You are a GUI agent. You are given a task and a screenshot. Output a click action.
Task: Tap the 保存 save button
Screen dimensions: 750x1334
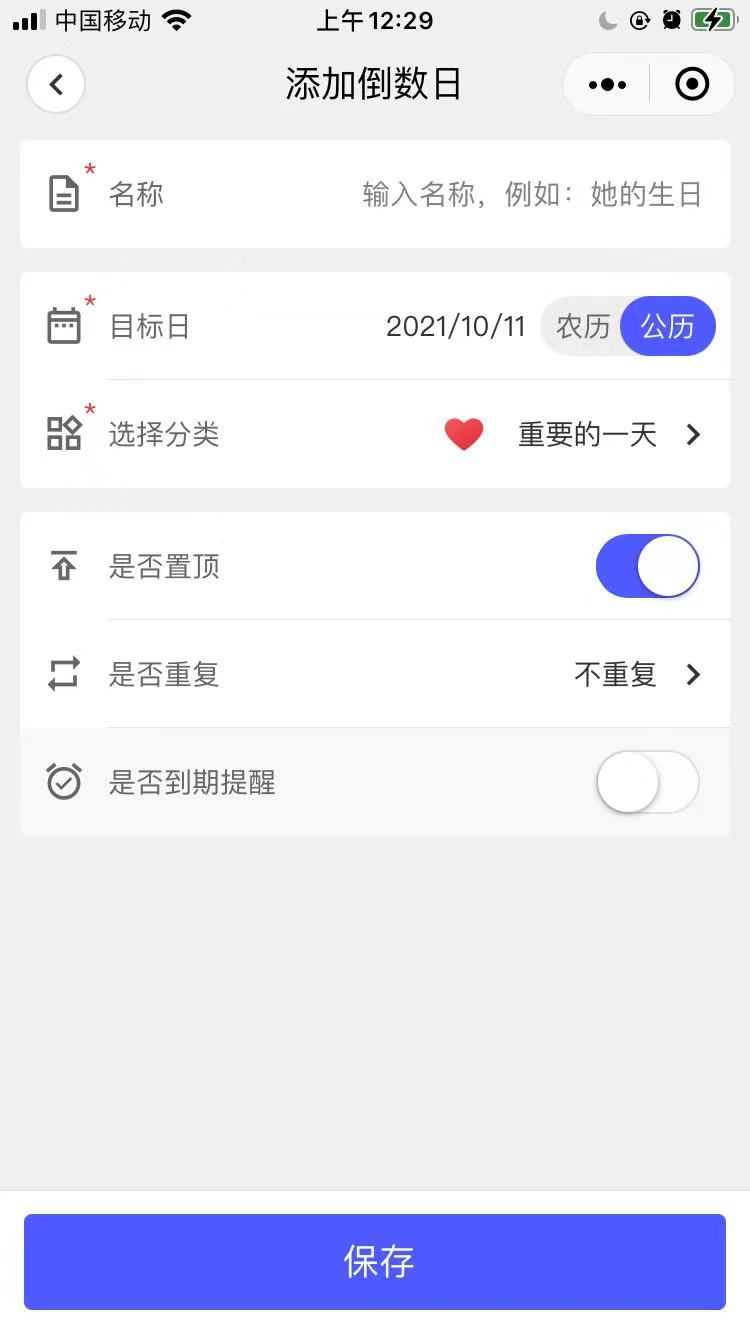click(x=375, y=1262)
